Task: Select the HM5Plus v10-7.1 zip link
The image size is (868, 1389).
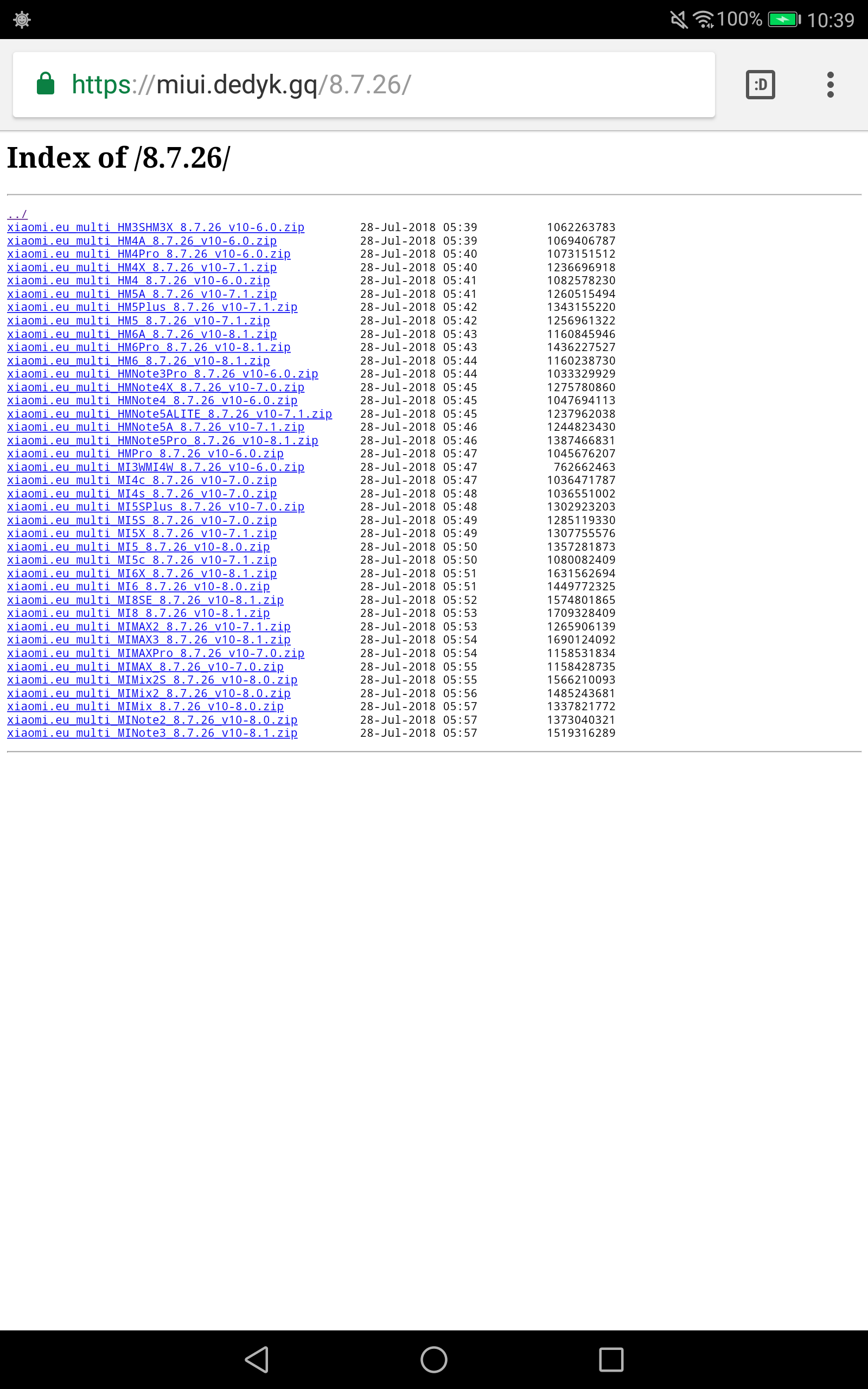Action: coord(152,307)
